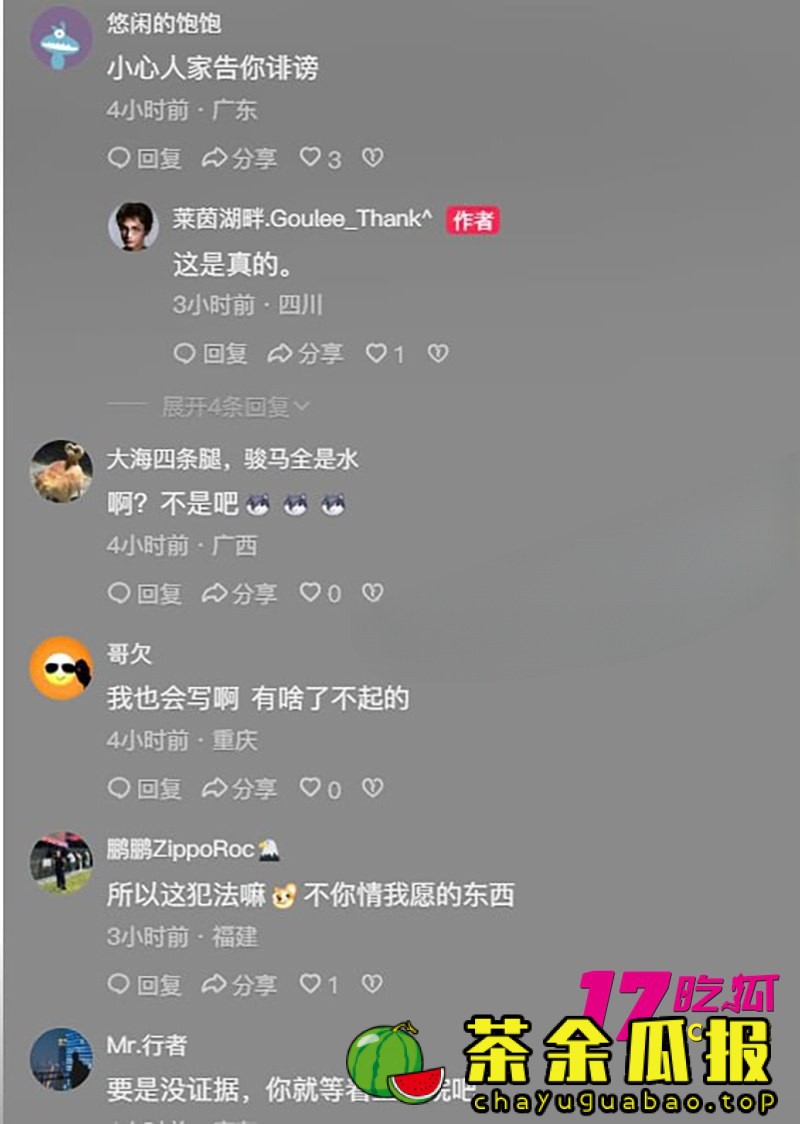Reply to 大海四条腿's comment

coord(144,594)
